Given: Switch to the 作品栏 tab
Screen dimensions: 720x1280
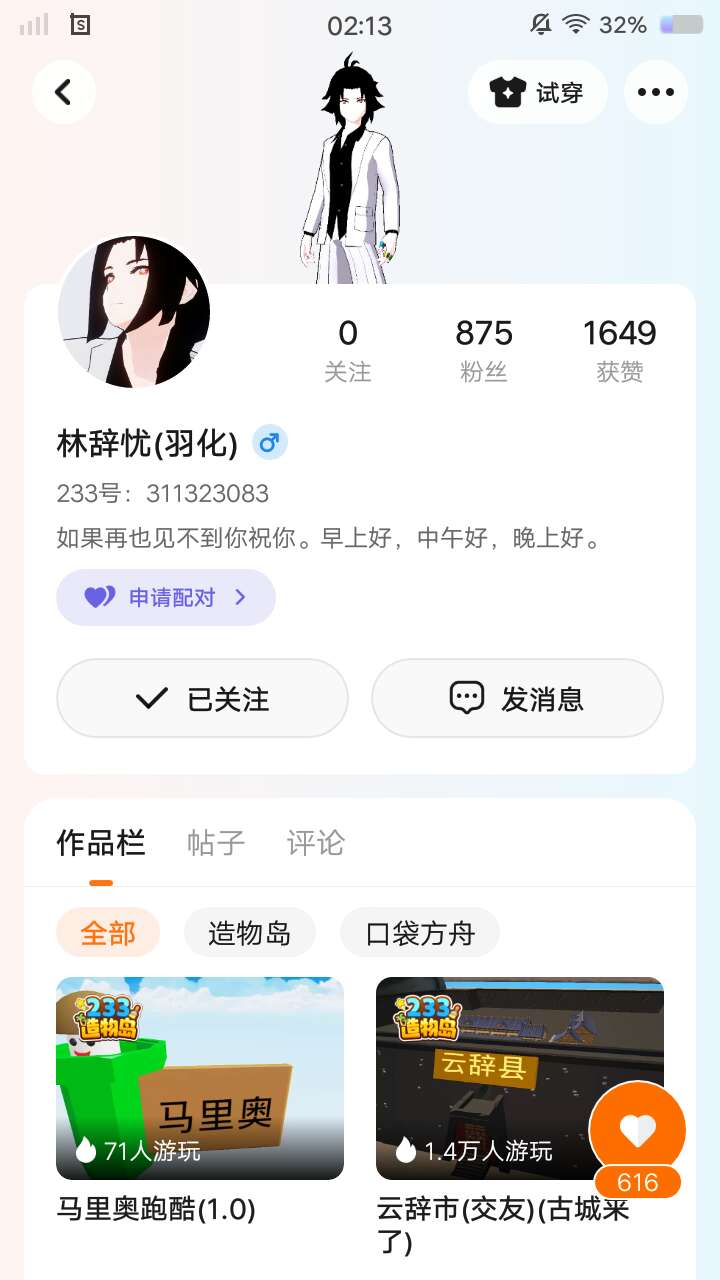Looking at the screenshot, I should (x=101, y=843).
